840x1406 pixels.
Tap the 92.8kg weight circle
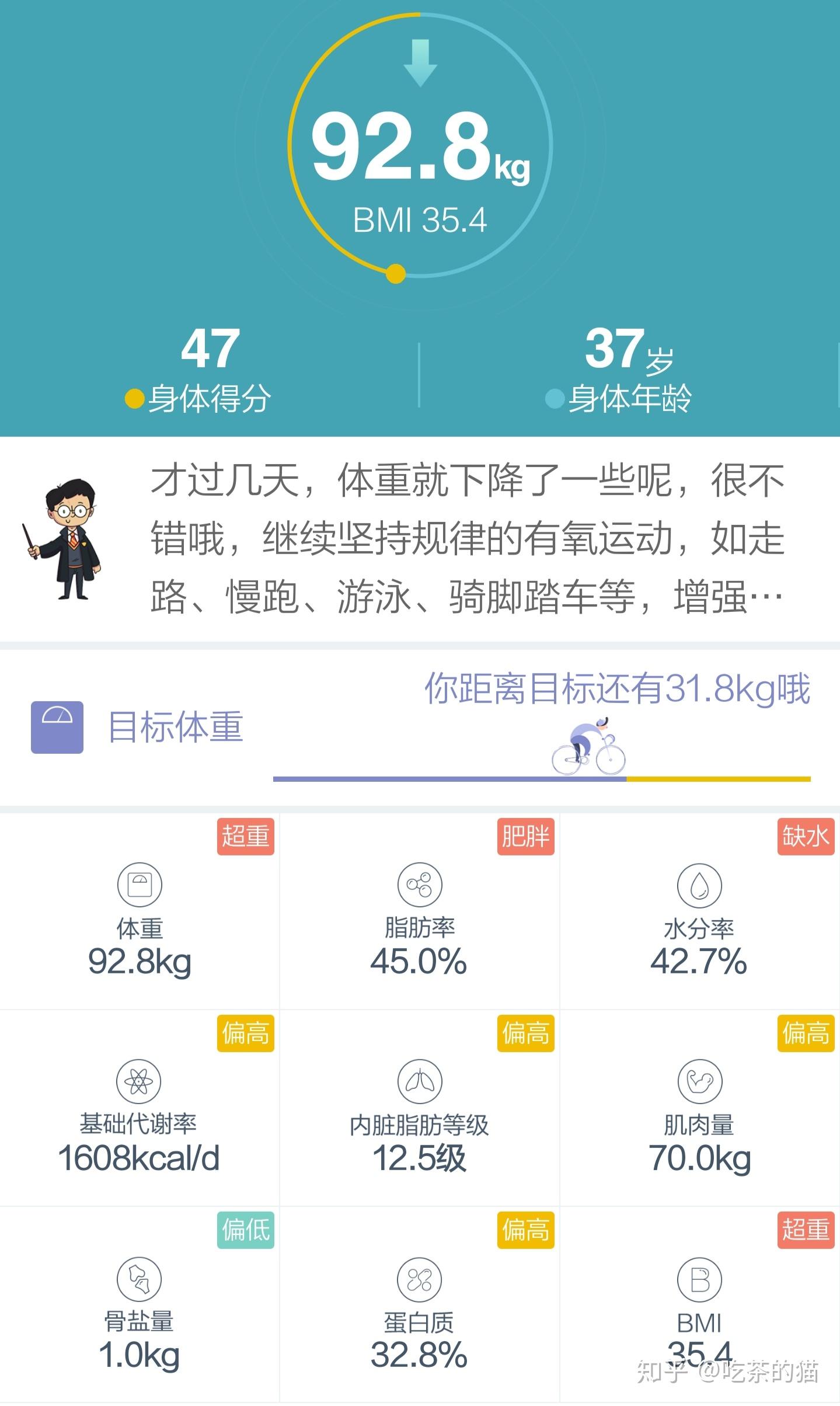tap(420, 145)
